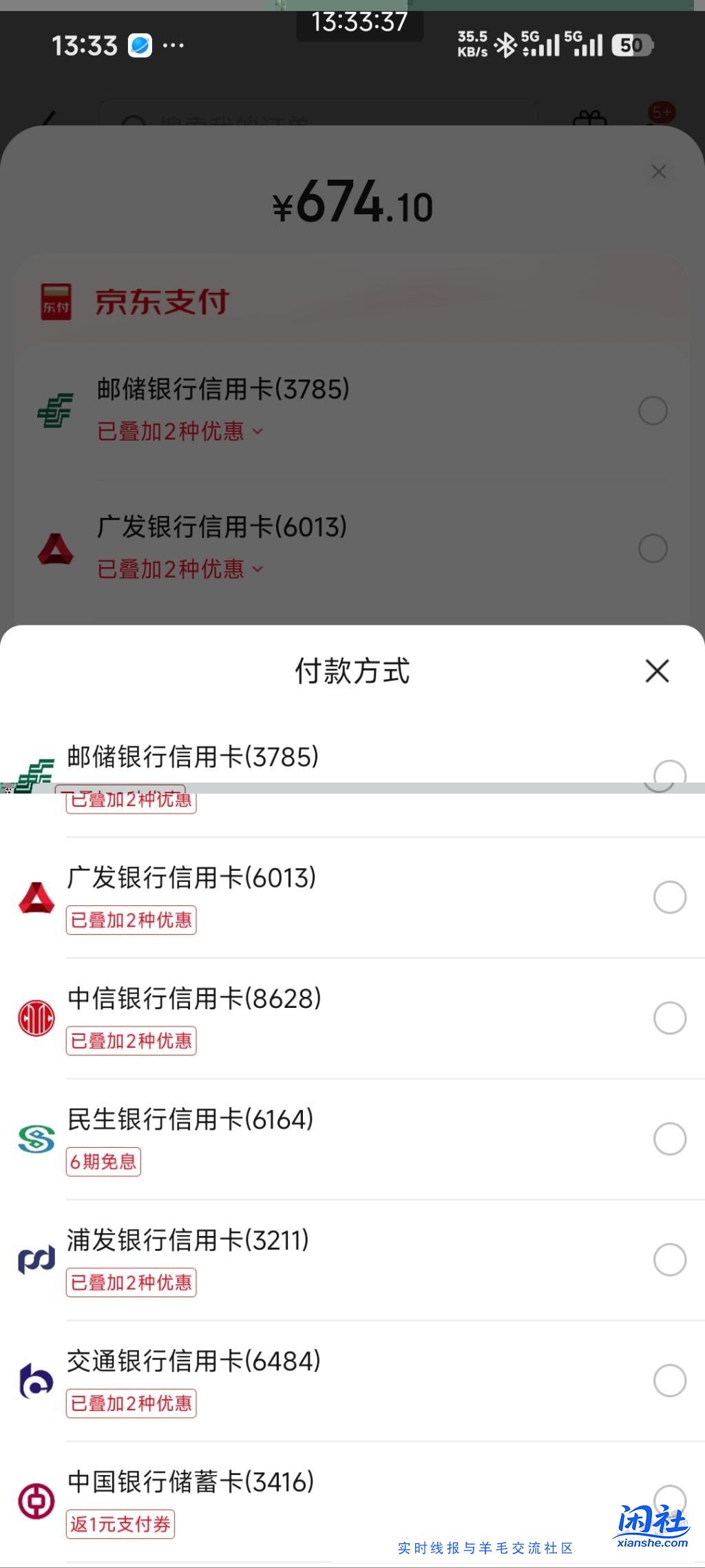Click the 5G signal strength indicator
Viewport: 705px width, 1568px height.
click(x=543, y=44)
